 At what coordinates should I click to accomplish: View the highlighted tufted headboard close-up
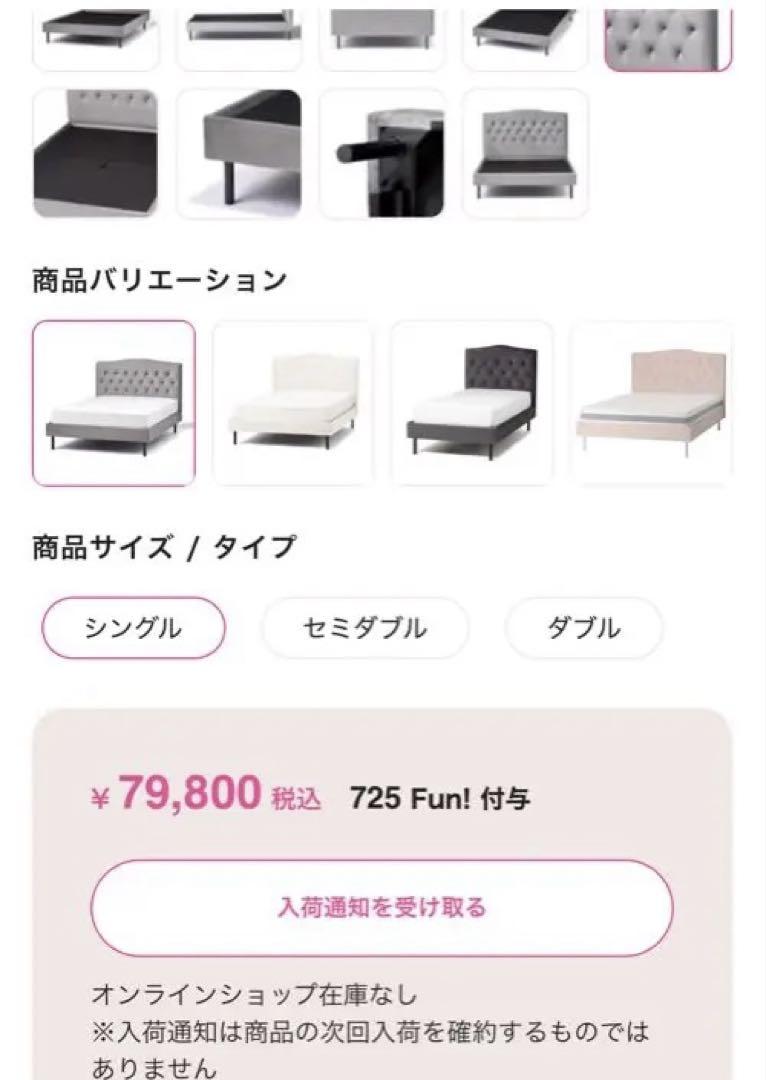[x=668, y=35]
